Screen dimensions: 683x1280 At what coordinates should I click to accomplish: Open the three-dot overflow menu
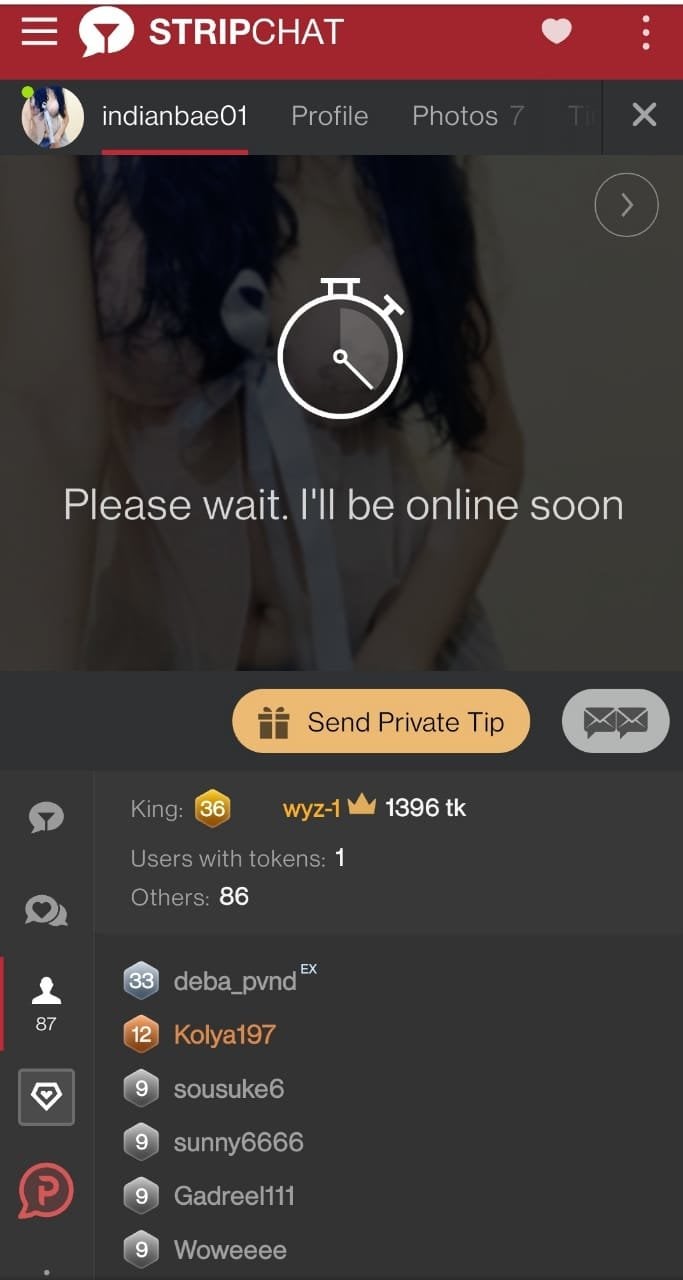coord(646,33)
